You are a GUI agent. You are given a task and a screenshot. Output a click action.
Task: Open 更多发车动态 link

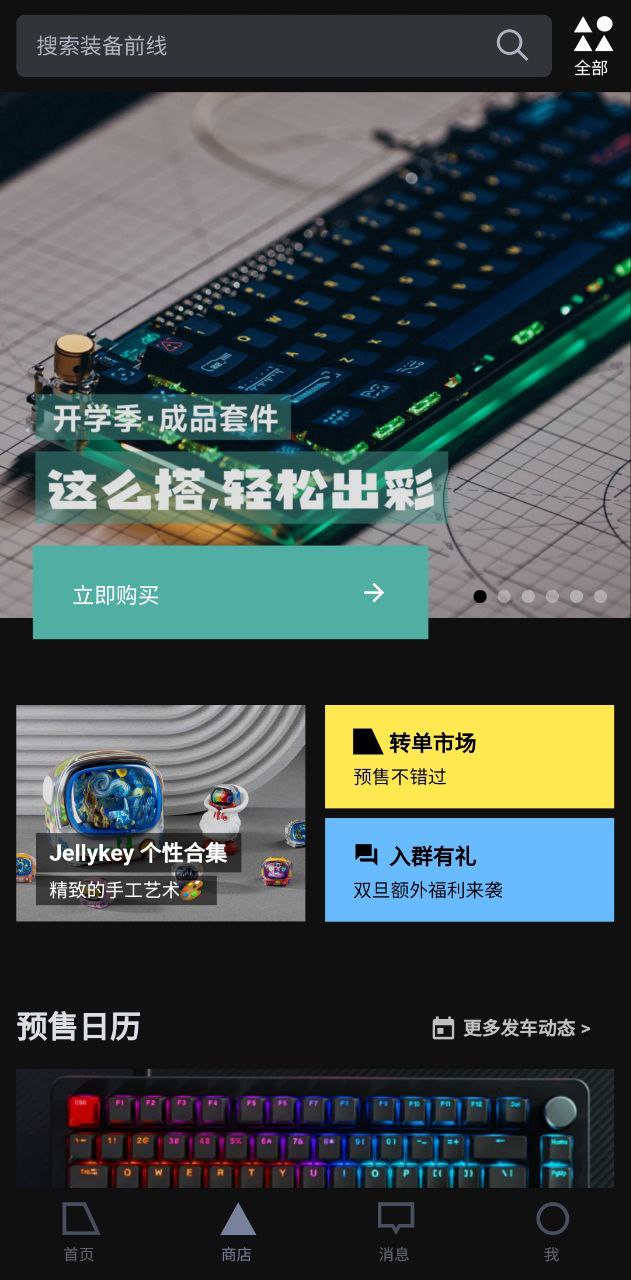(x=512, y=1028)
